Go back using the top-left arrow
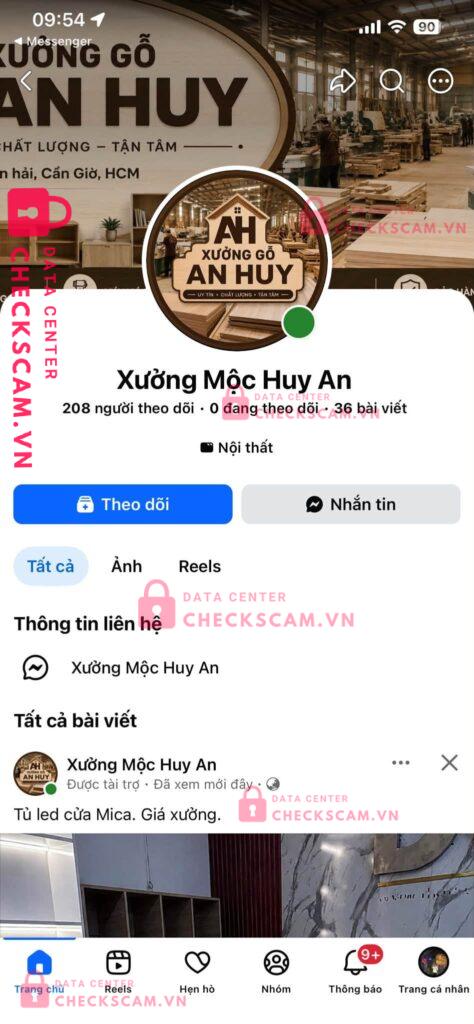 26,81
